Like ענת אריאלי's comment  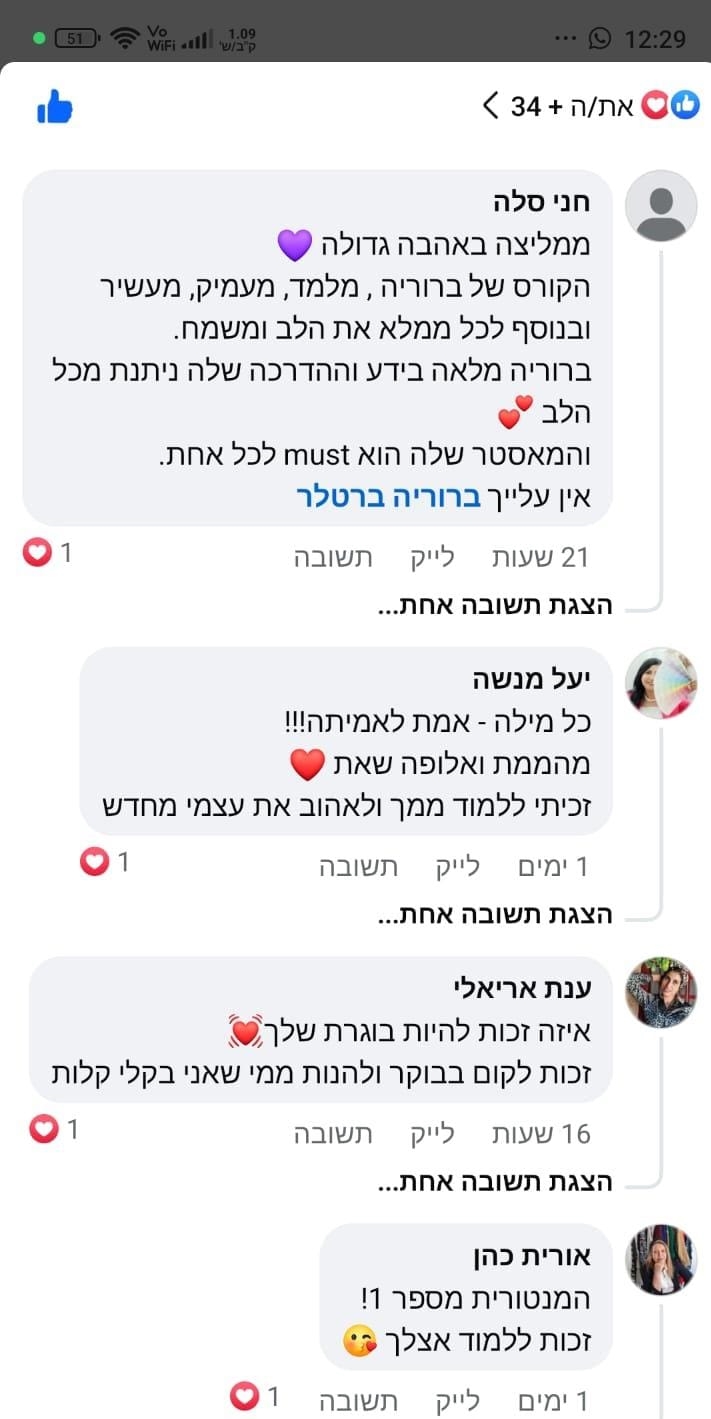click(x=432, y=1133)
